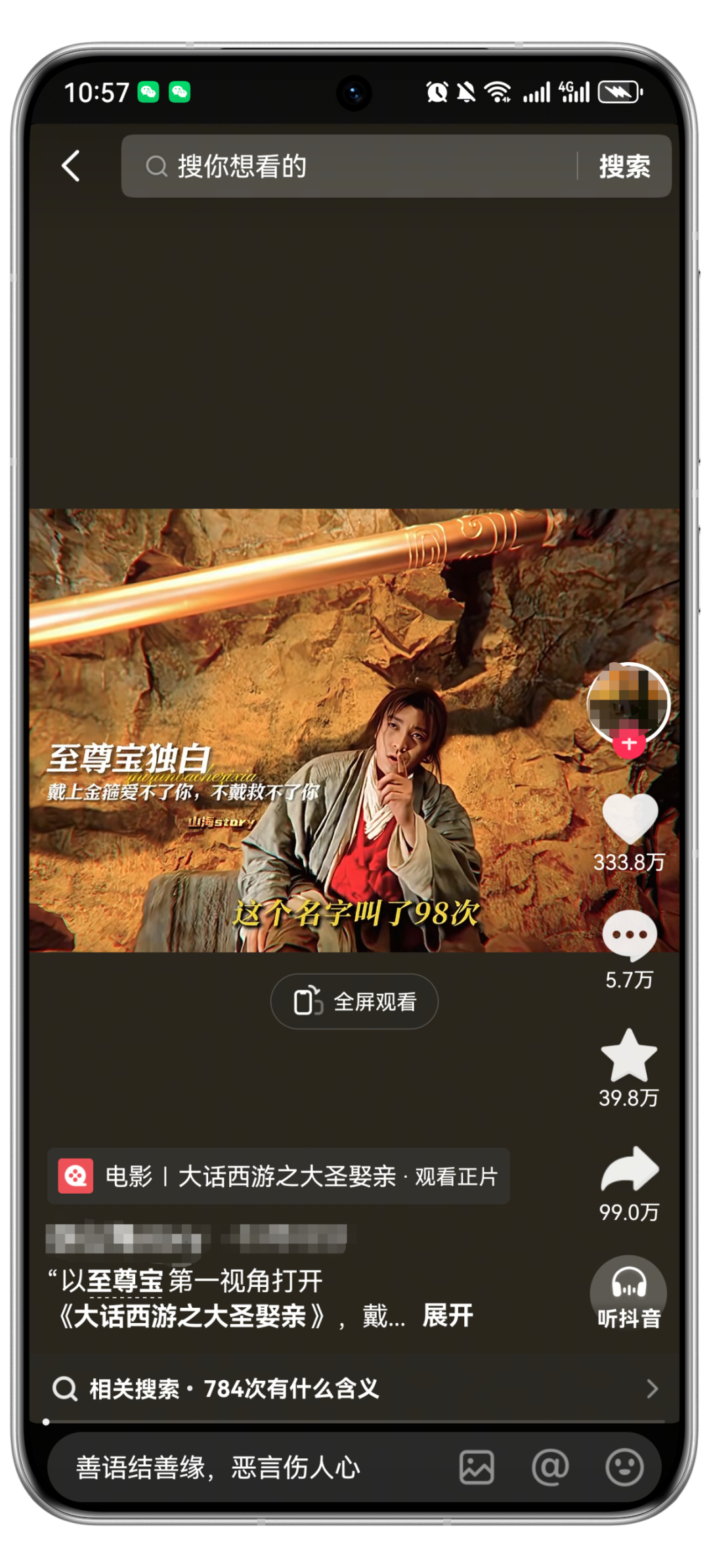709x1568 pixels.
Task: Share this video
Action: [630, 1170]
